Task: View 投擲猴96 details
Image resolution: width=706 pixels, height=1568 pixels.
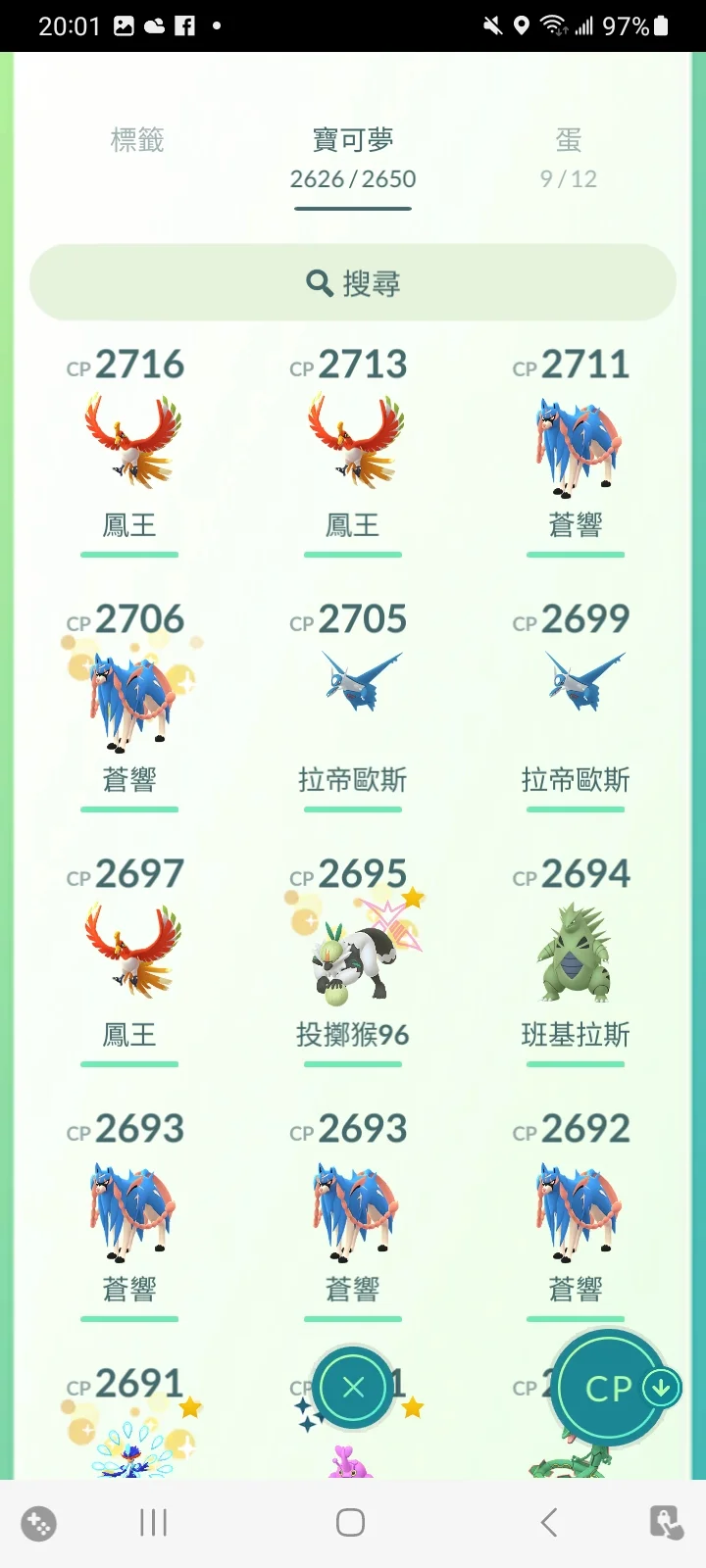Action: click(x=354, y=955)
